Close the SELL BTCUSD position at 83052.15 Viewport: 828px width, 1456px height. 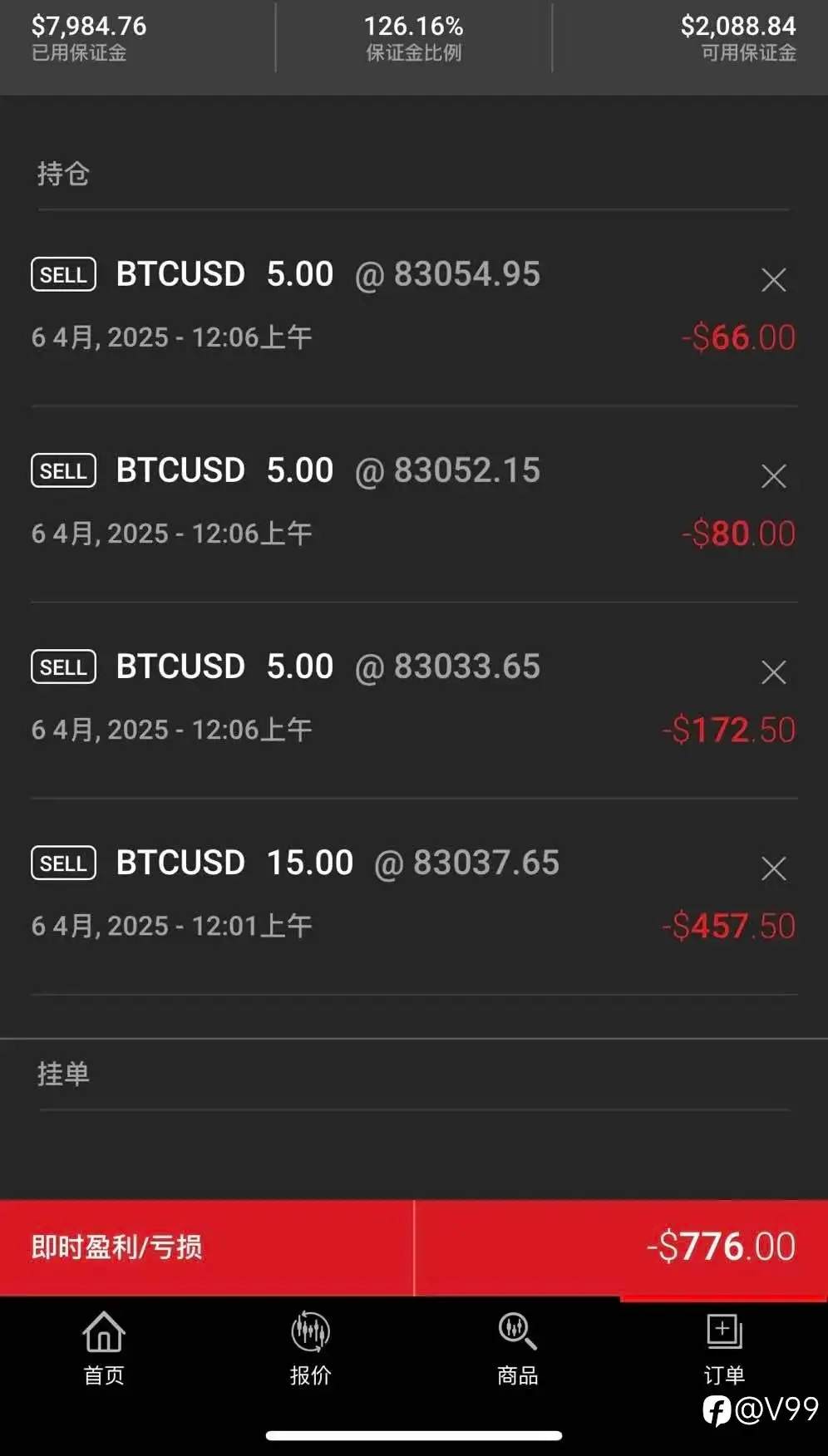click(x=773, y=476)
